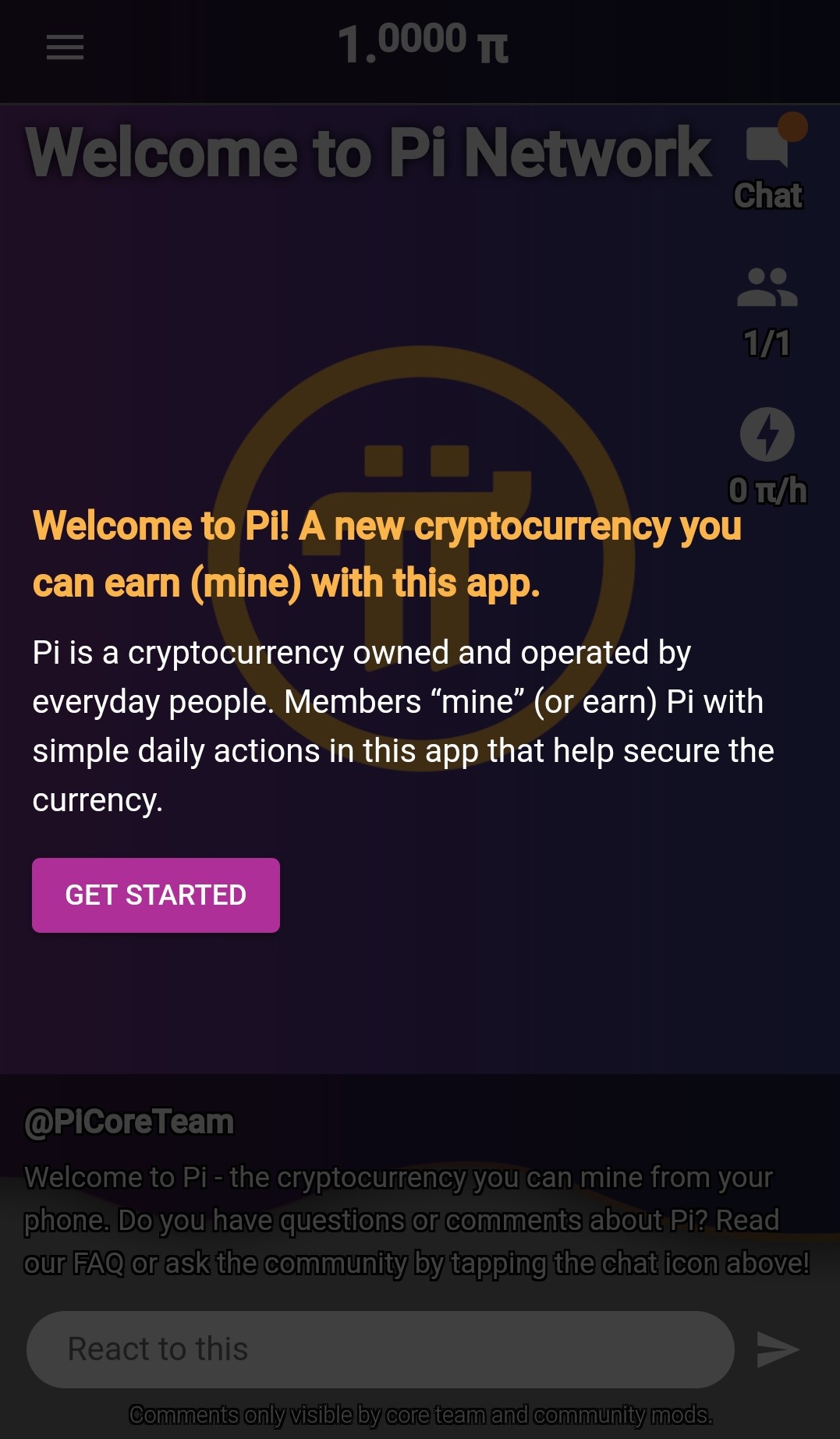Focus the React to this field
Image resolution: width=840 pixels, height=1439 pixels.
pos(380,1349)
